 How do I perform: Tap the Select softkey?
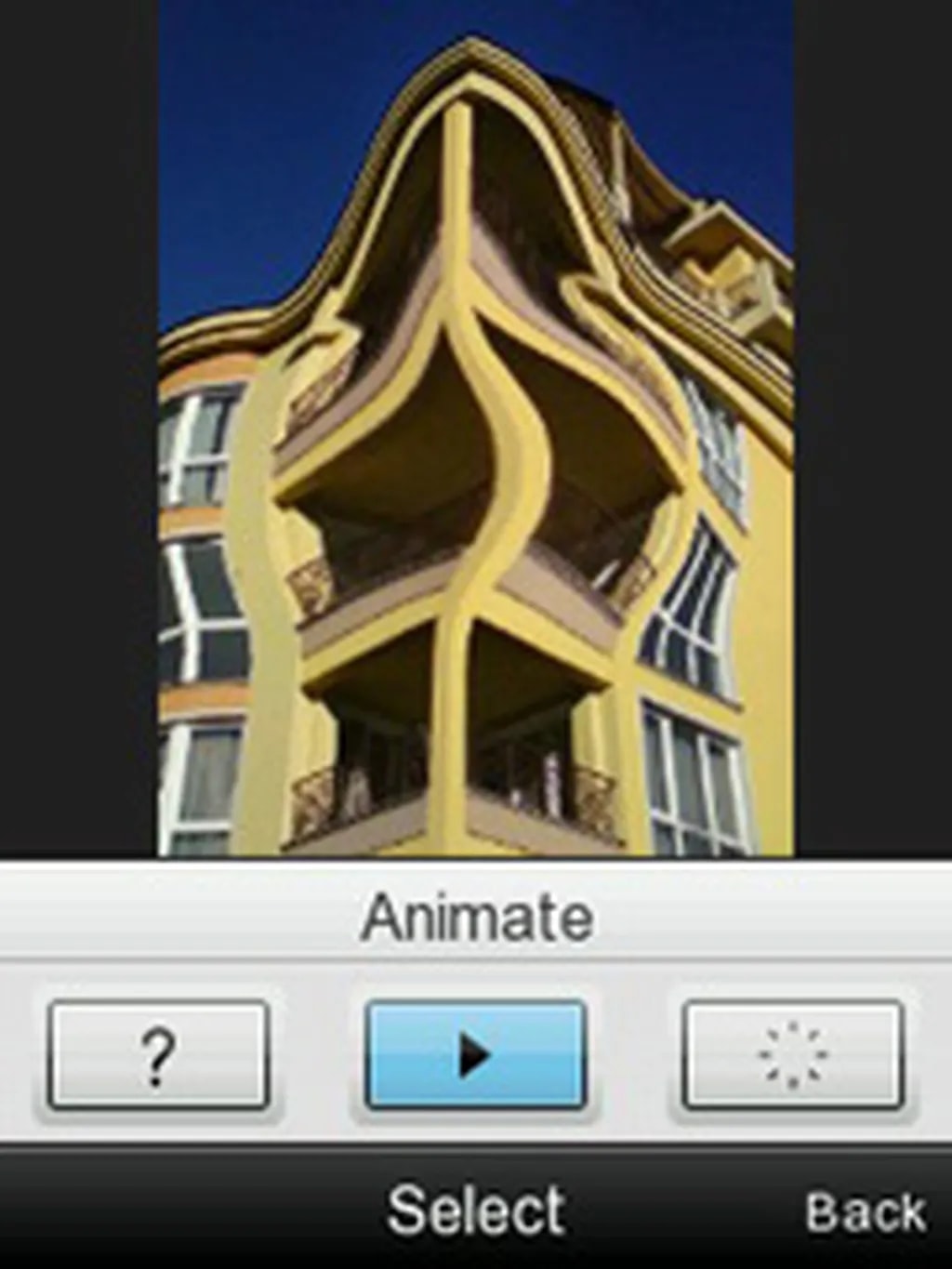475,1210
